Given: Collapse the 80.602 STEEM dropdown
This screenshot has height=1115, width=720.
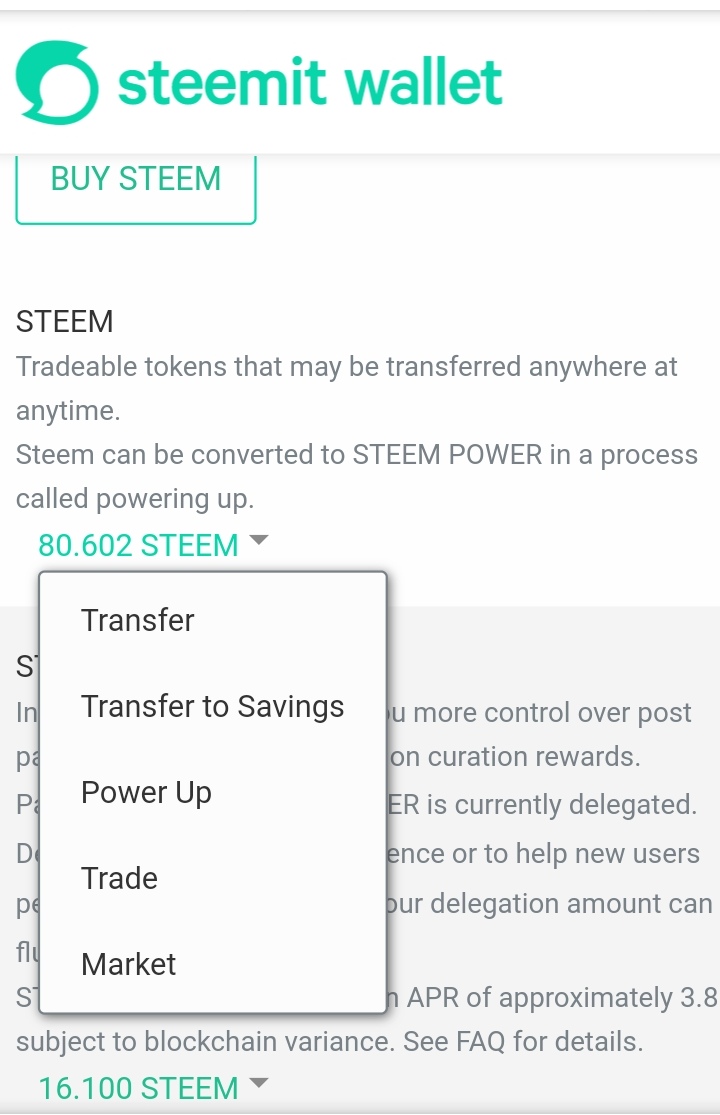Looking at the screenshot, I should click(x=152, y=545).
